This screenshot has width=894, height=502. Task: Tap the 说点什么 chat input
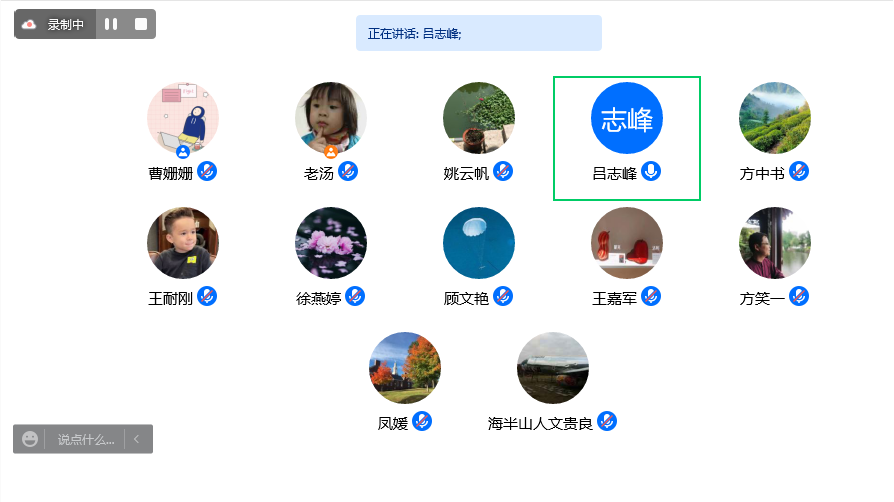click(85, 439)
